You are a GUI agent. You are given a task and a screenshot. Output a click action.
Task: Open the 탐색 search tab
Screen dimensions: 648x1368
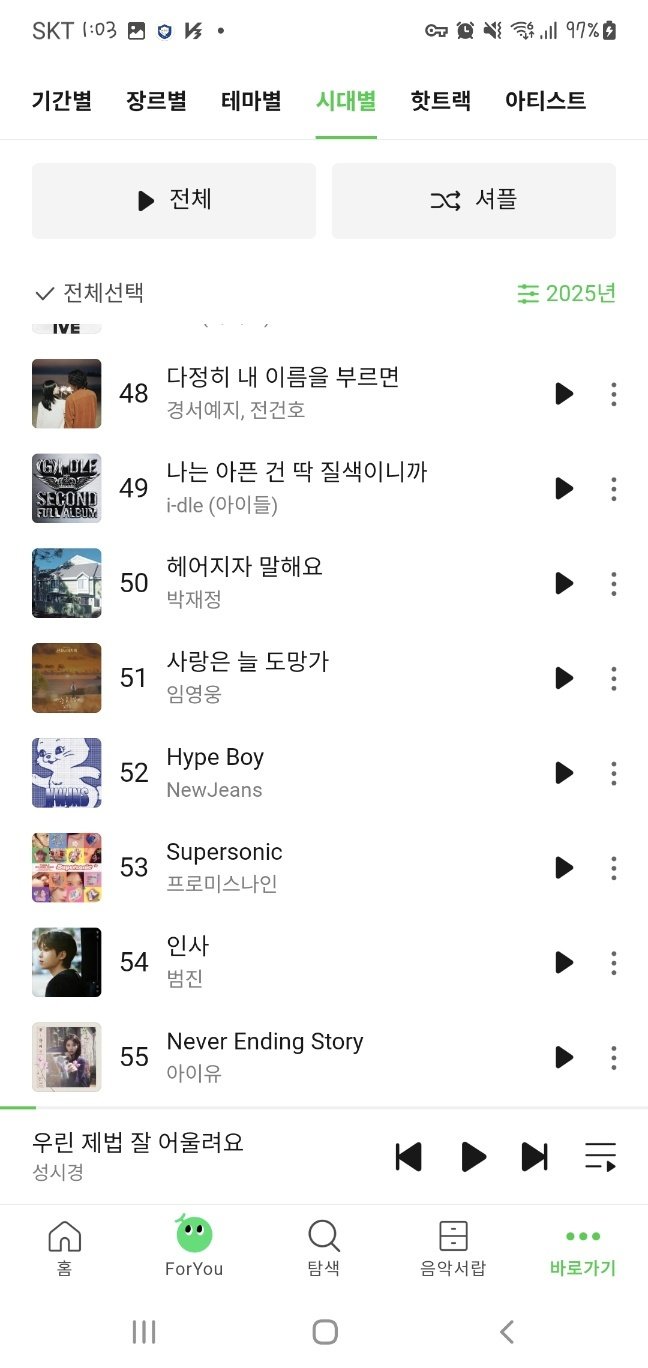click(324, 1247)
